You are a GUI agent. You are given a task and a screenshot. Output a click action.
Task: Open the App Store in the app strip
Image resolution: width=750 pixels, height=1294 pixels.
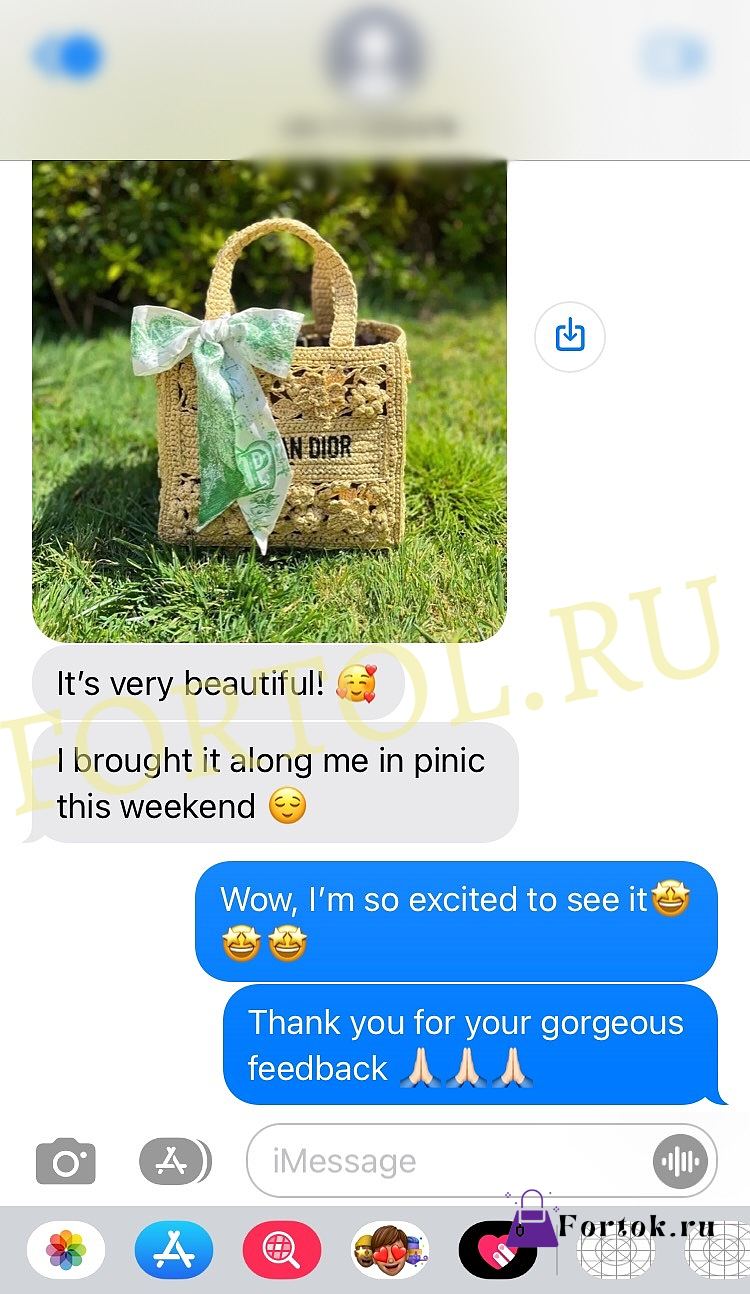(x=174, y=1250)
